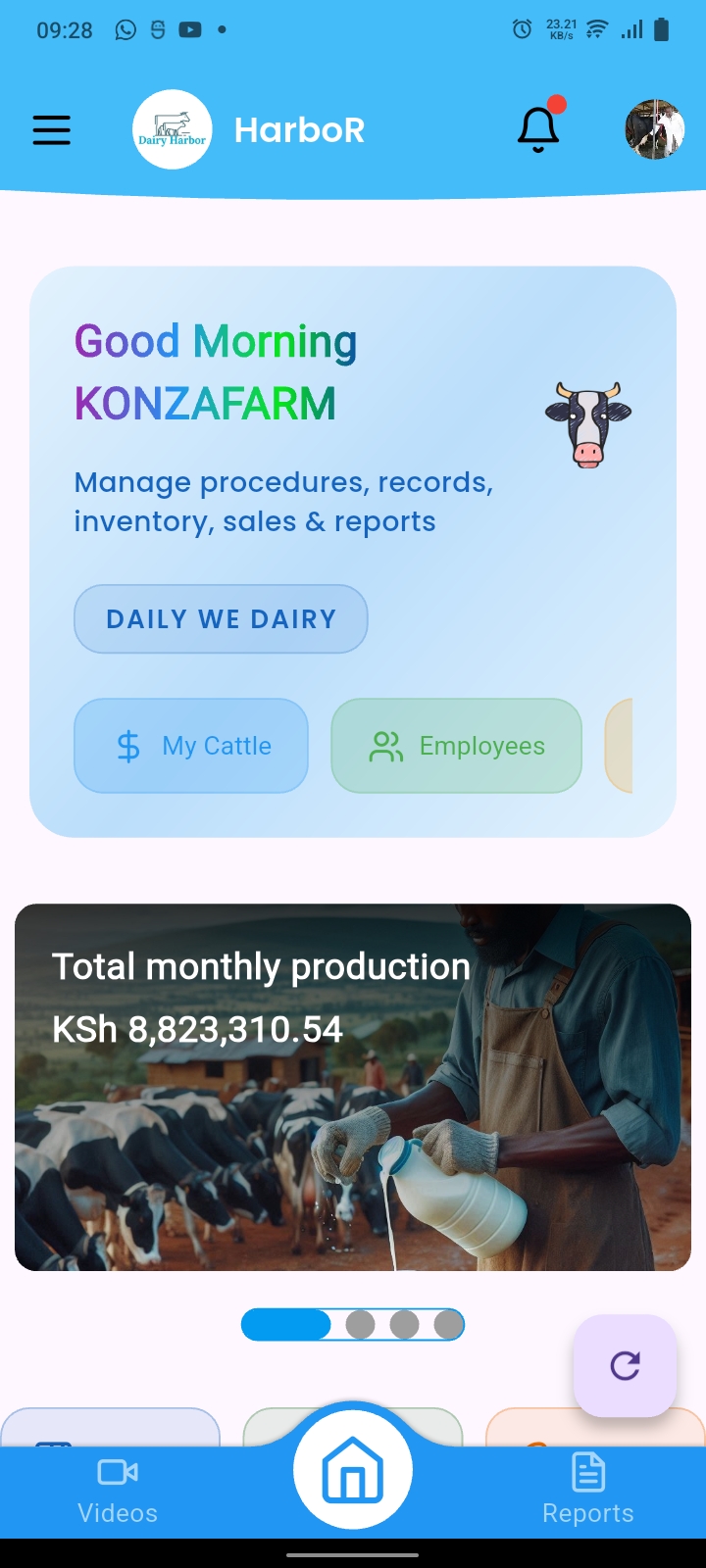The width and height of the screenshot is (706, 1568).
Task: Go to the center Home tab
Action: tap(353, 1470)
